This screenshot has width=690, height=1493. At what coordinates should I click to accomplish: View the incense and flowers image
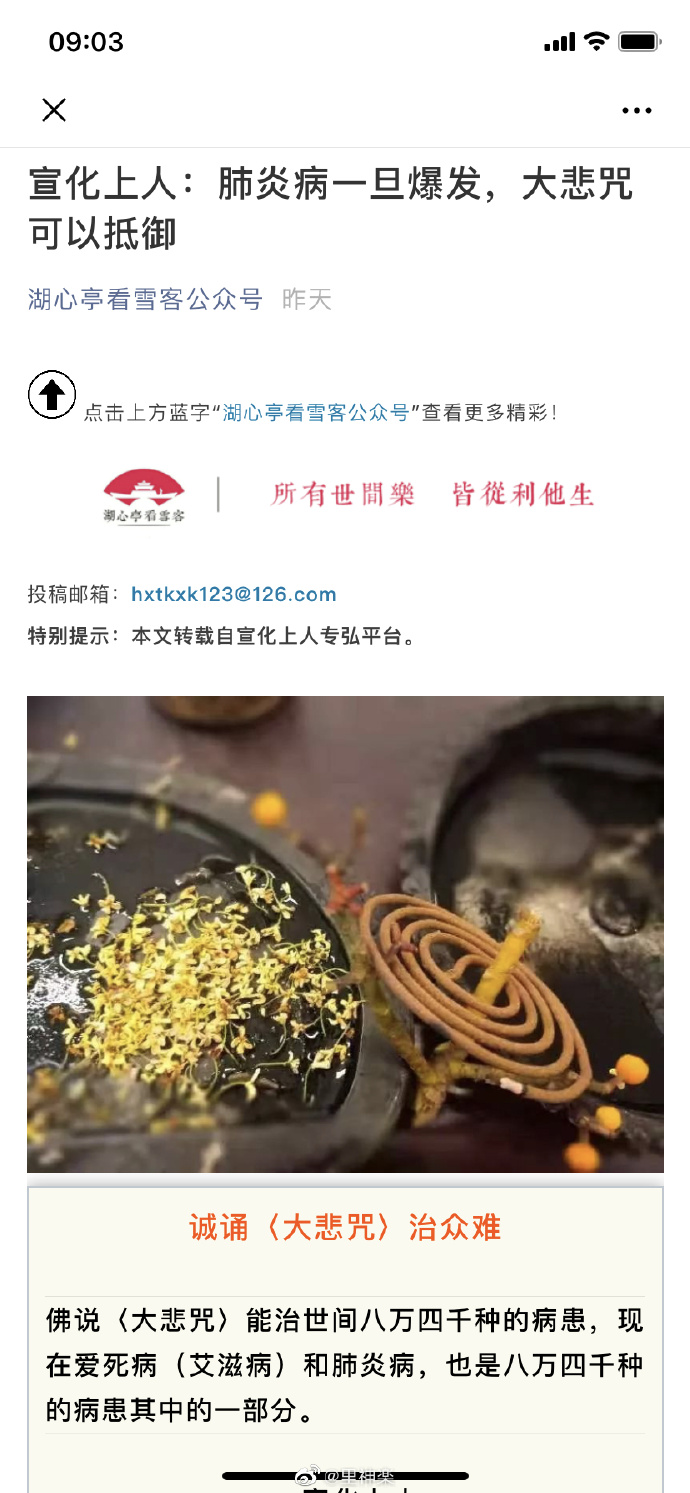tap(345, 933)
